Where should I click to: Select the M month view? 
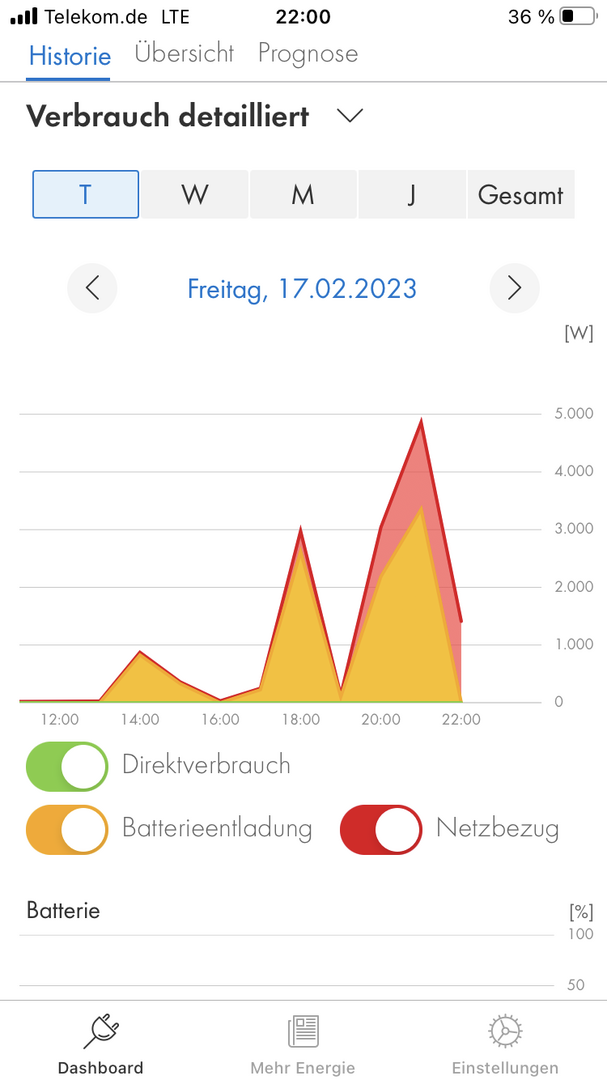[x=303, y=194]
